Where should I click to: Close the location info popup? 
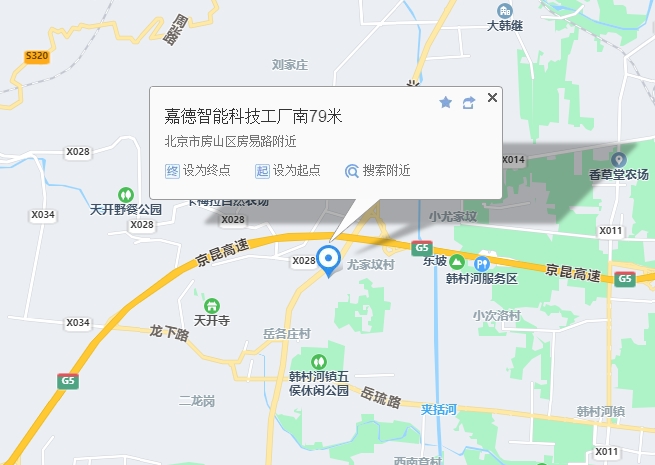492,97
